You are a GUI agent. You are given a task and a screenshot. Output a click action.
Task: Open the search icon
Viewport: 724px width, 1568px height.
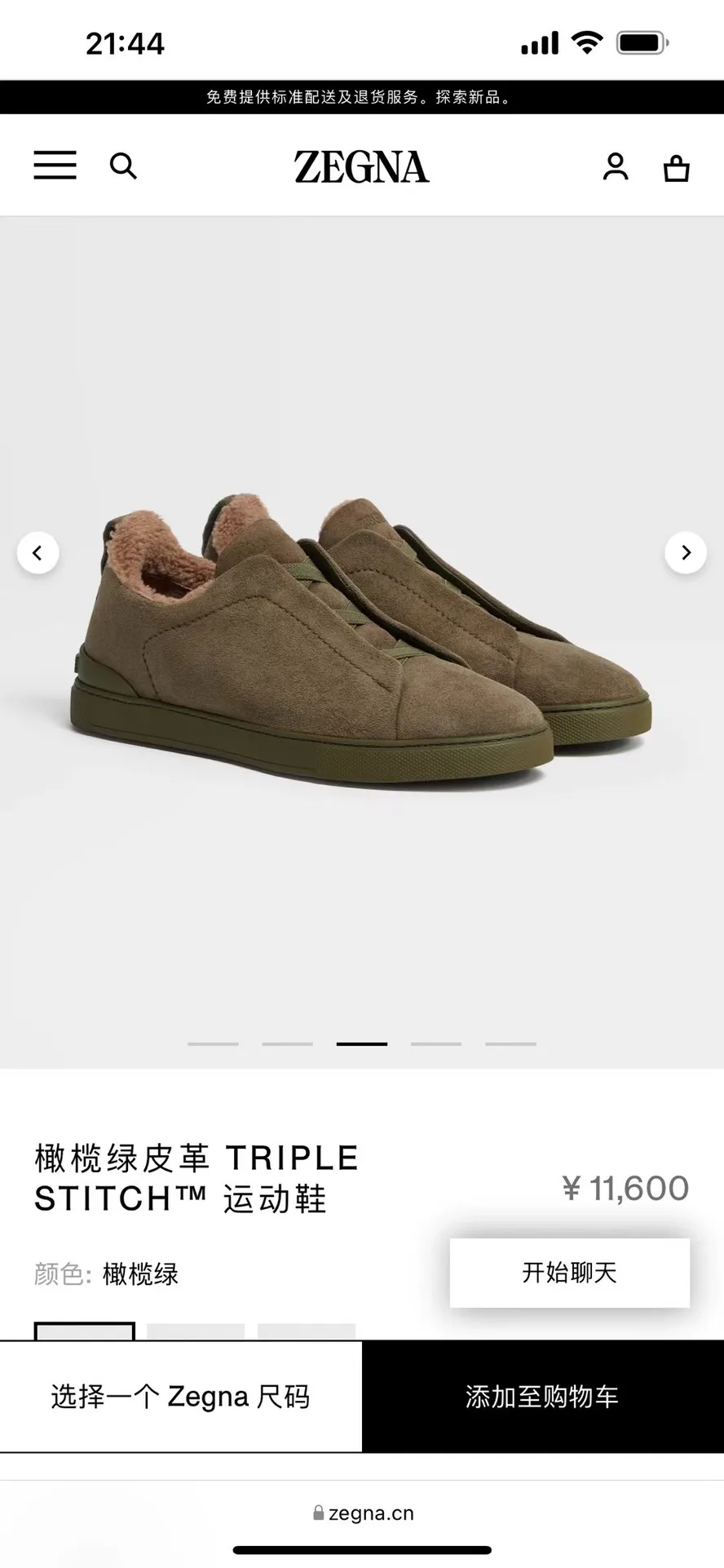point(123,166)
